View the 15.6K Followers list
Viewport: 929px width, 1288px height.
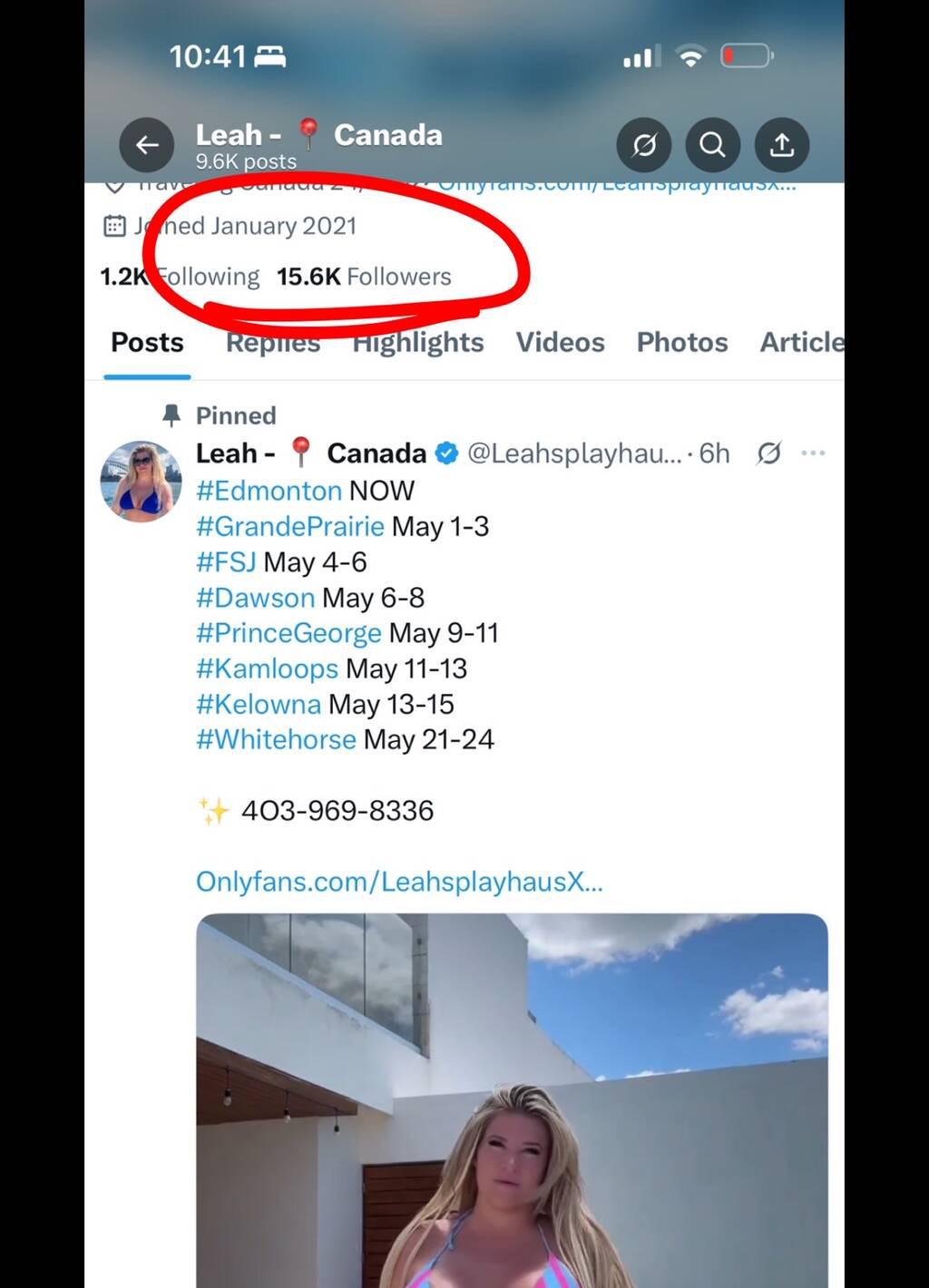(x=364, y=277)
